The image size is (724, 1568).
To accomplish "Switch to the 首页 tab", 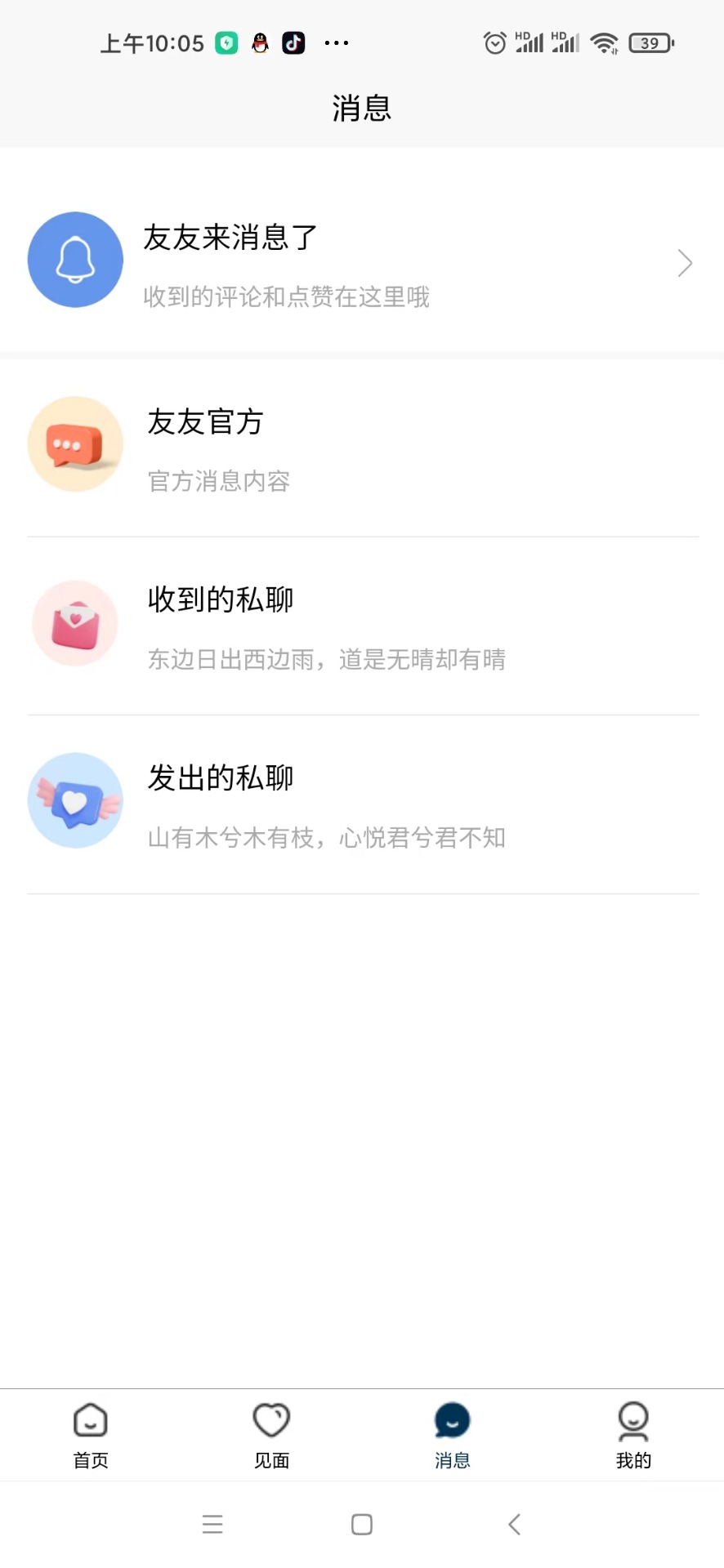I will click(x=90, y=1435).
